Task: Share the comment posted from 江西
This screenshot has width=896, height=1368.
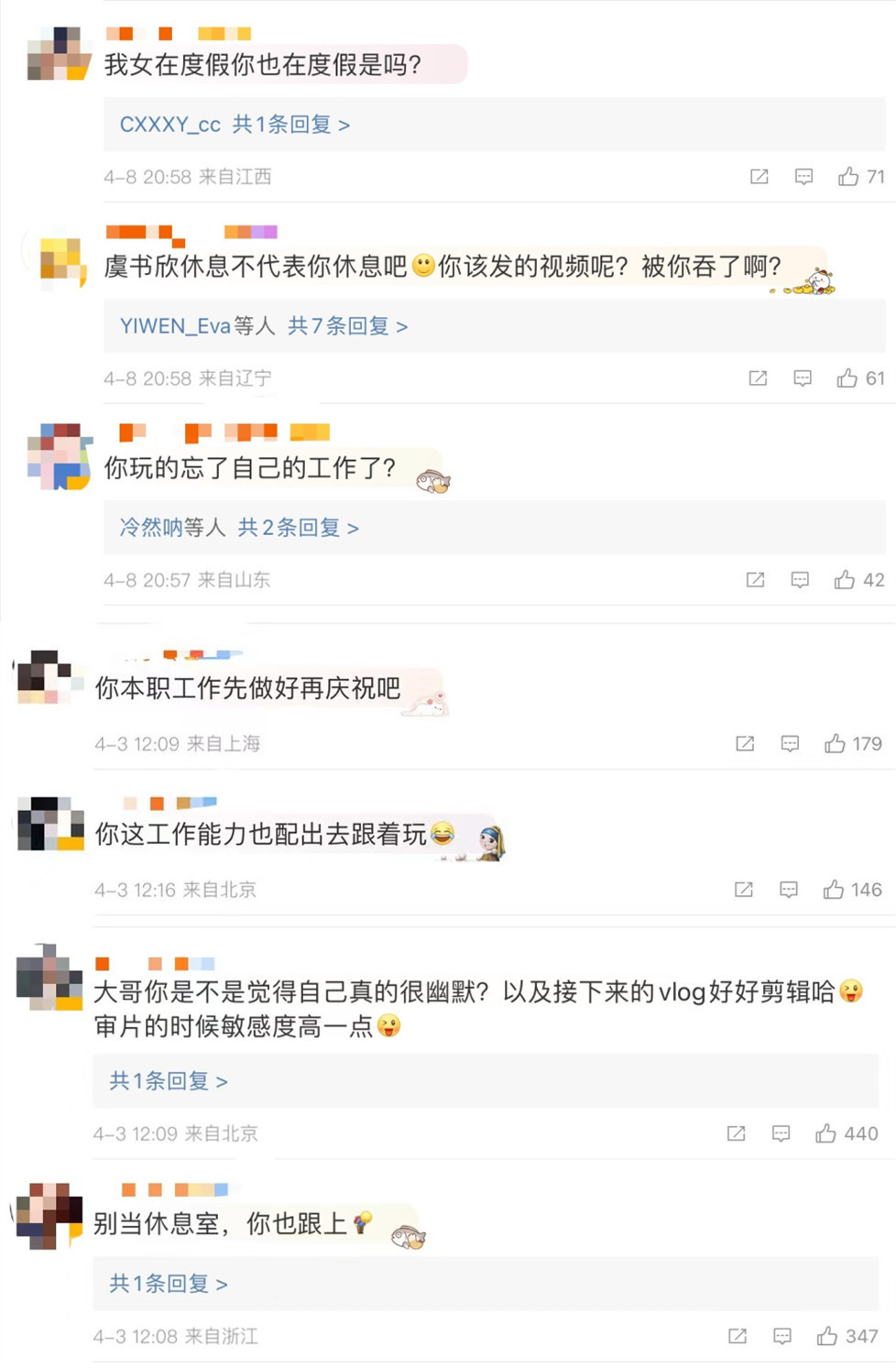Action: [759, 177]
